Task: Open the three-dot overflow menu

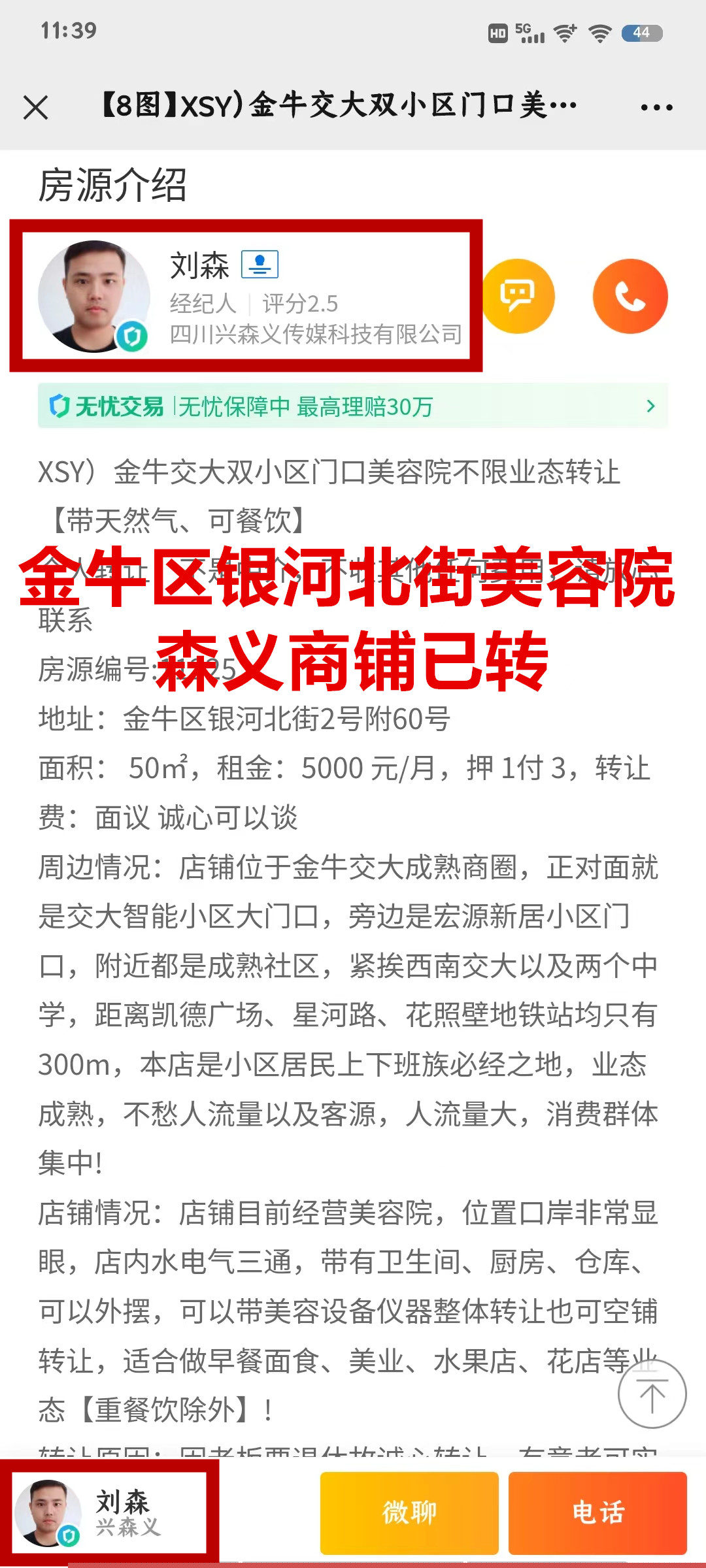Action: [x=656, y=107]
